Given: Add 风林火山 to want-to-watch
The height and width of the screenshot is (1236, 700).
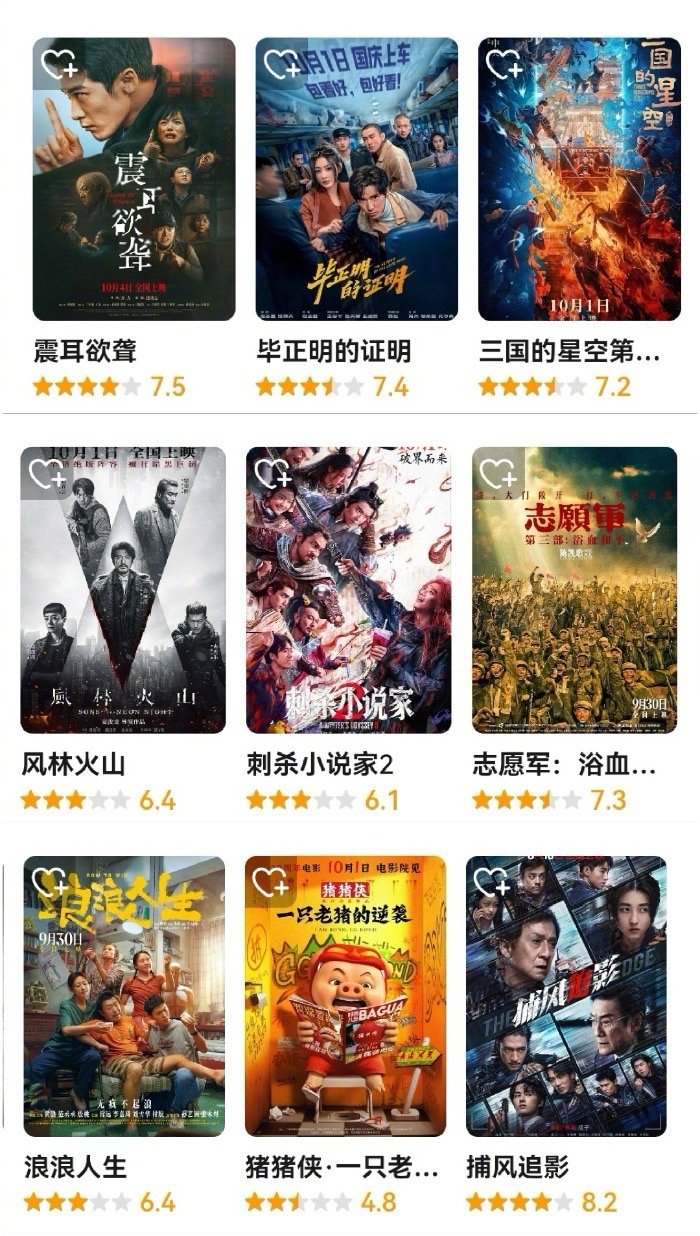Looking at the screenshot, I should coord(46,473).
